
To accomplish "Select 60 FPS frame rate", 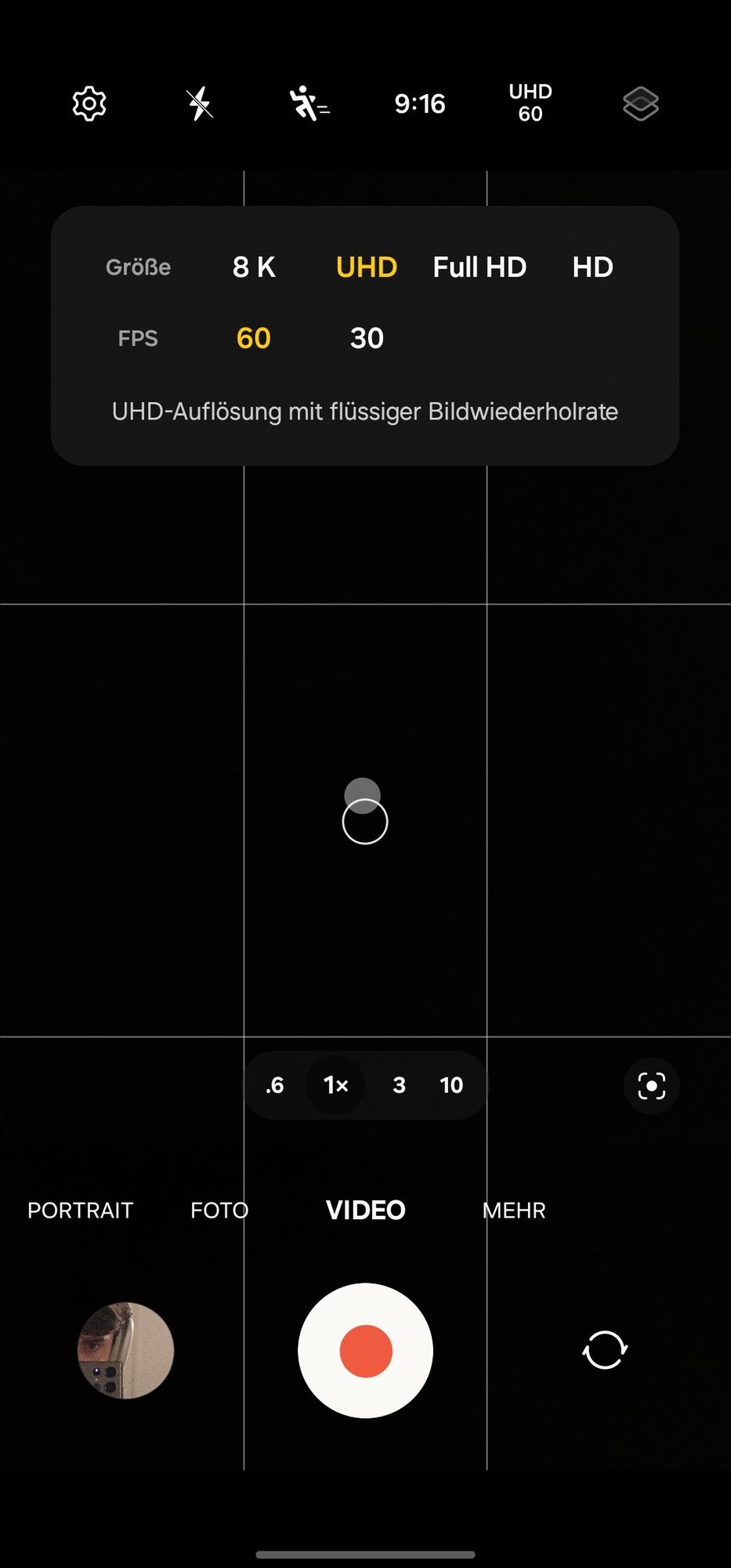I will click(x=254, y=338).
